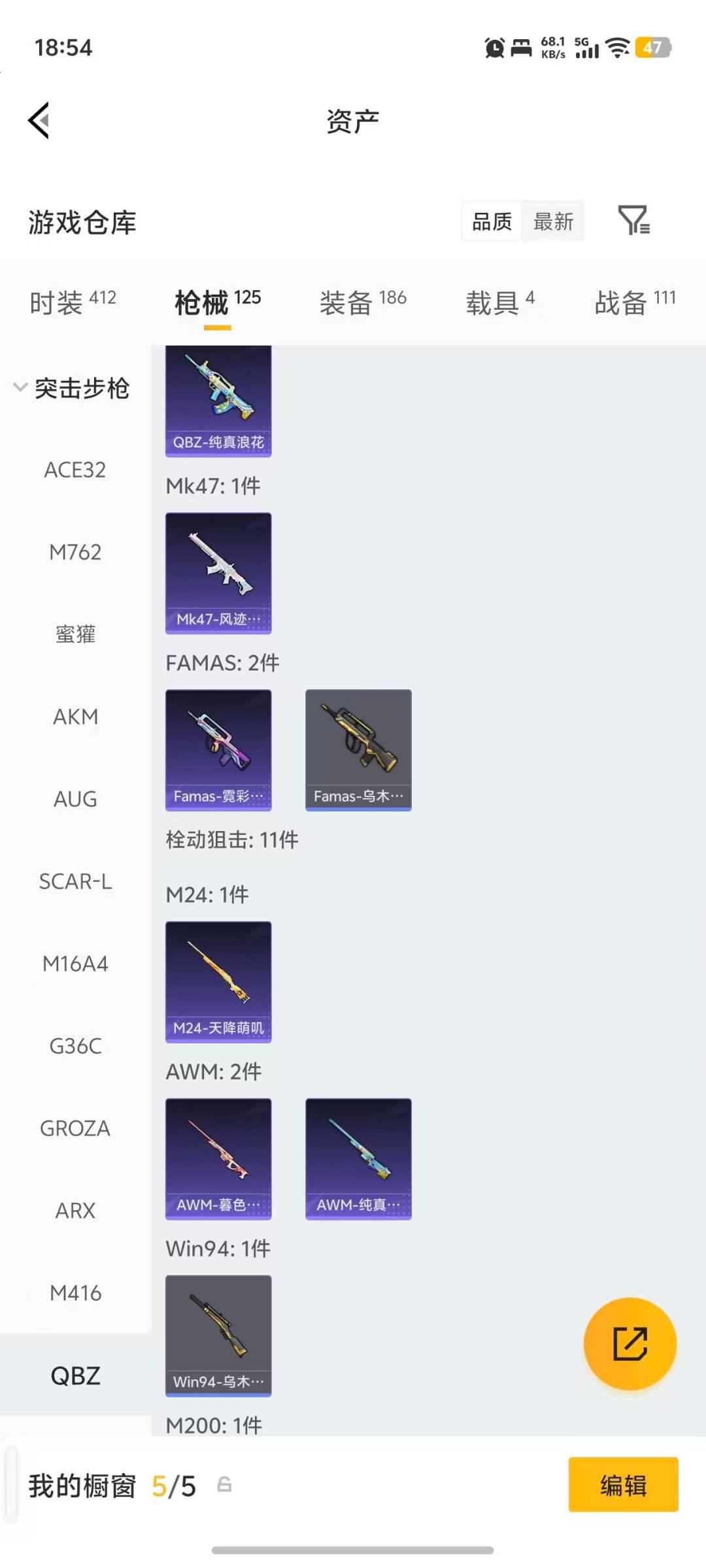706x1568 pixels.
Task: Sort items by 品质
Action: tap(492, 222)
